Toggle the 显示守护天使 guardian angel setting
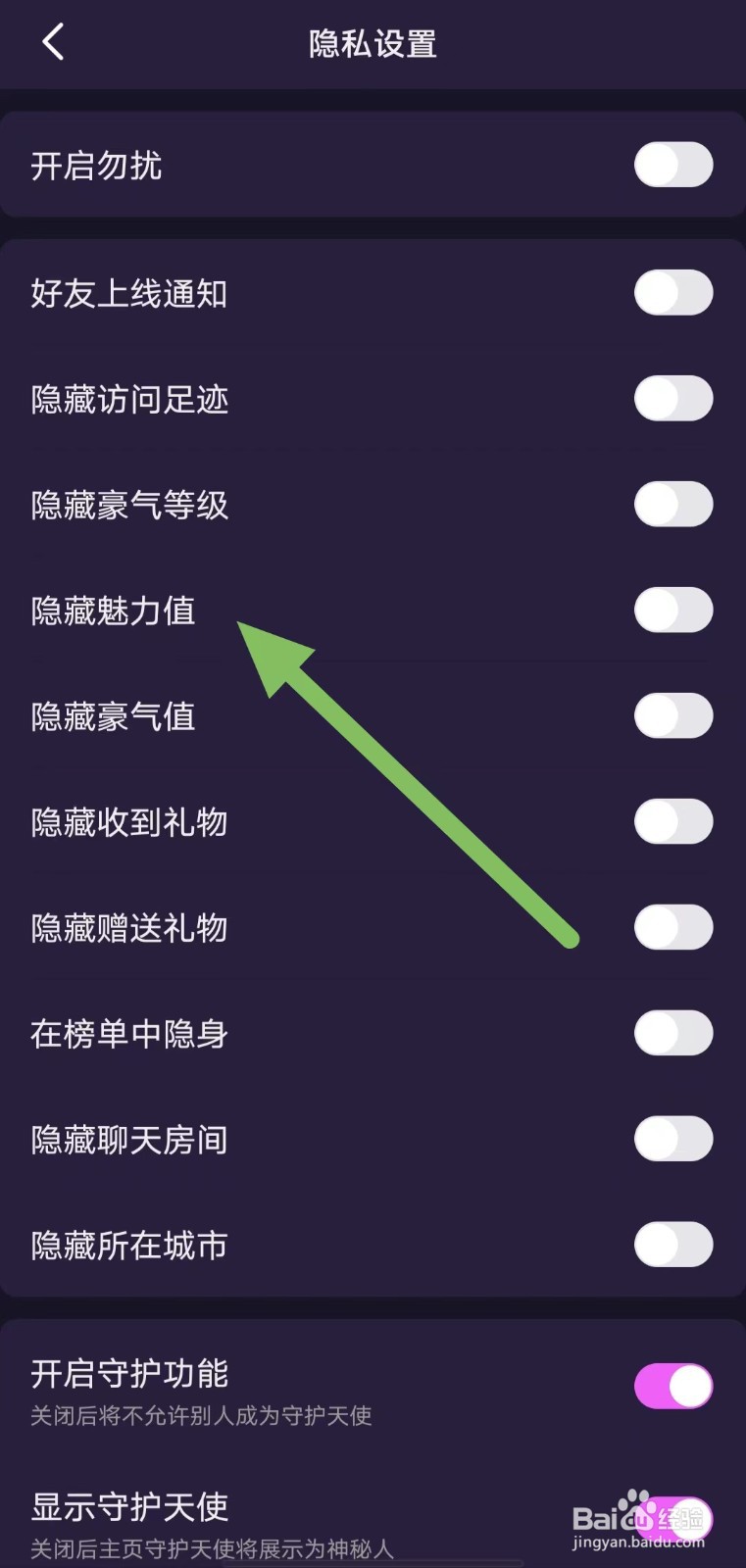 pyautogui.click(x=673, y=1509)
